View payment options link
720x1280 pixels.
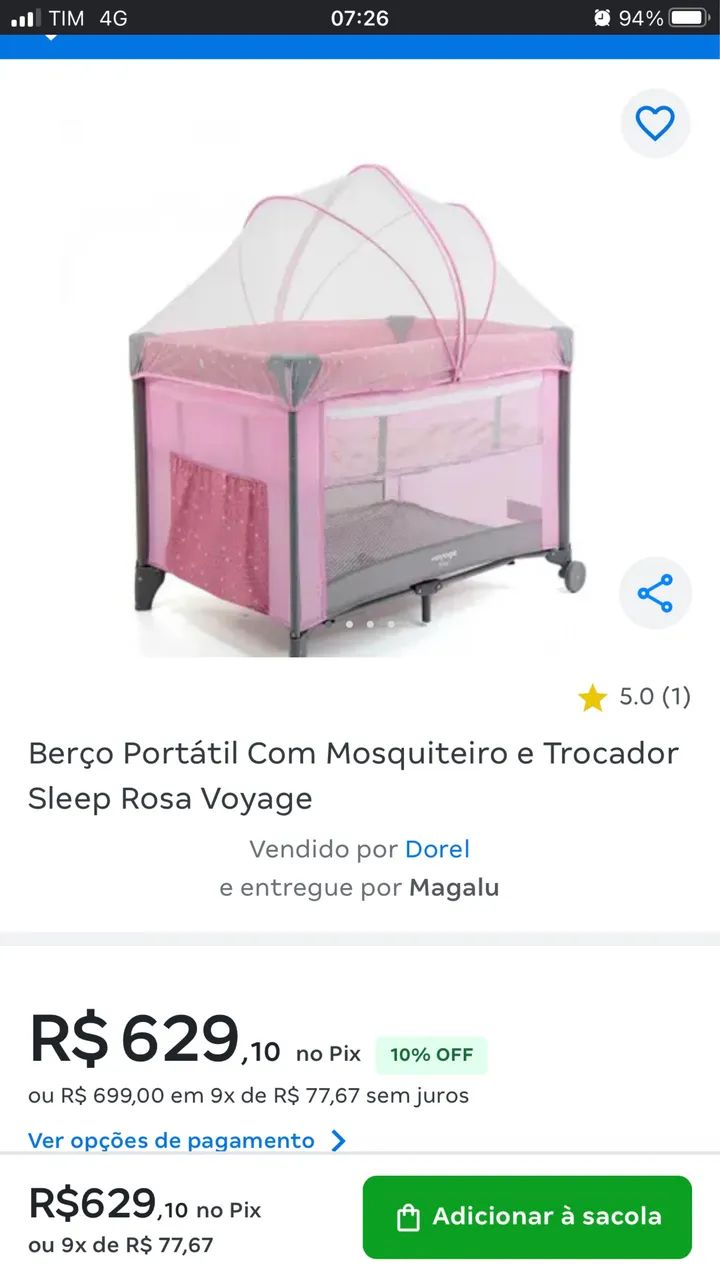187,1140
